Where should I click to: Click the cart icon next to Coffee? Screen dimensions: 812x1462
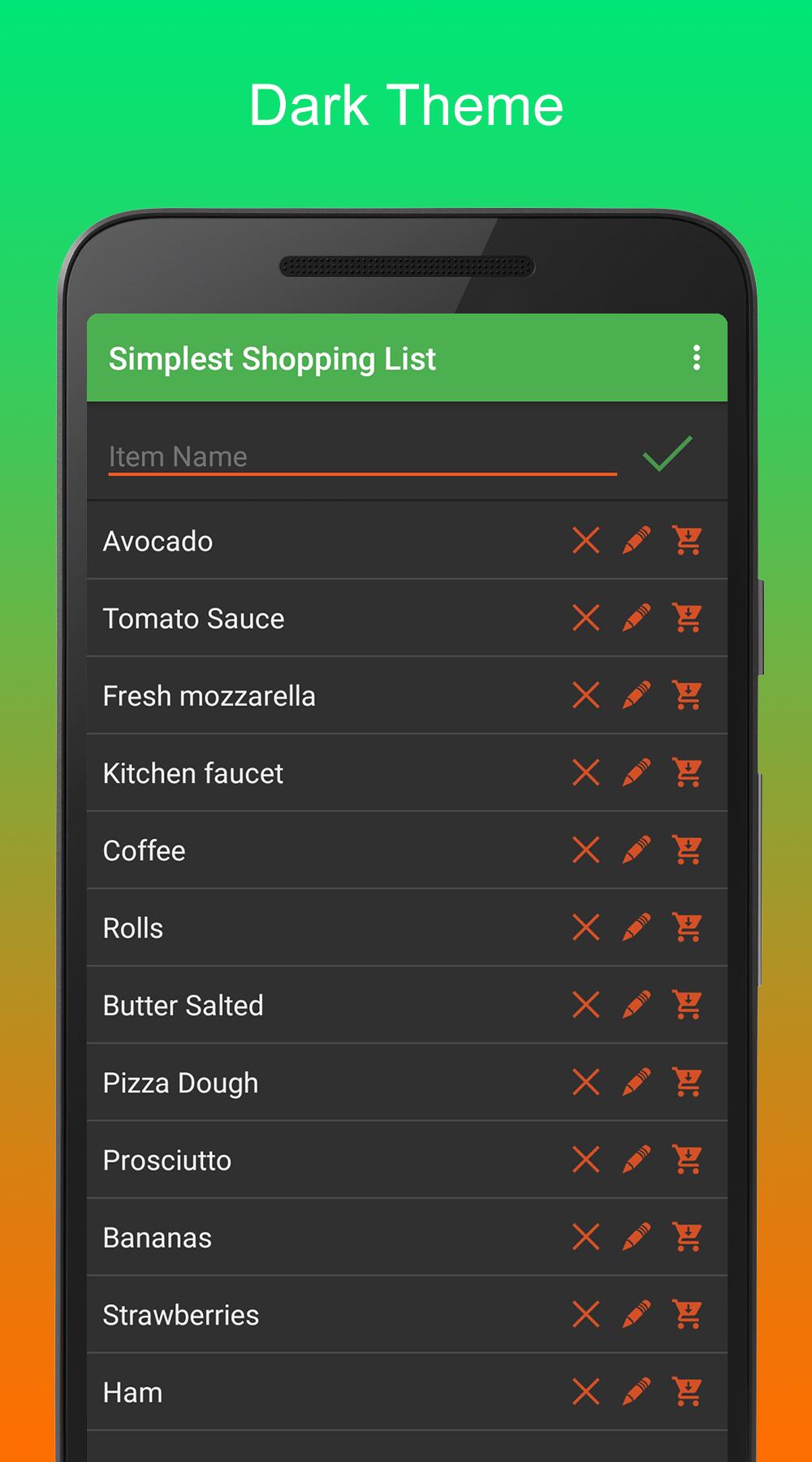(x=688, y=850)
